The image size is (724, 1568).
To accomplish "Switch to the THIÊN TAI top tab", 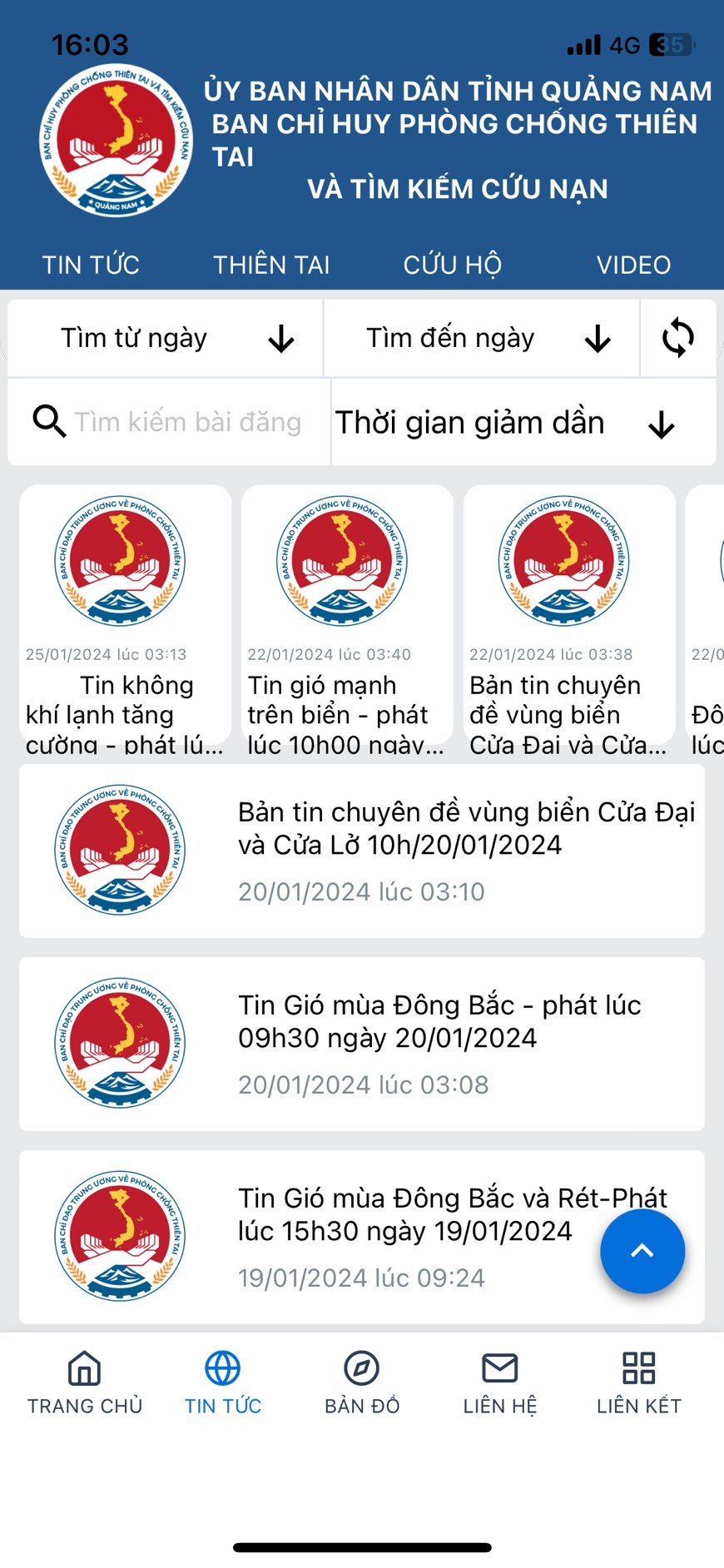I will tap(271, 265).
